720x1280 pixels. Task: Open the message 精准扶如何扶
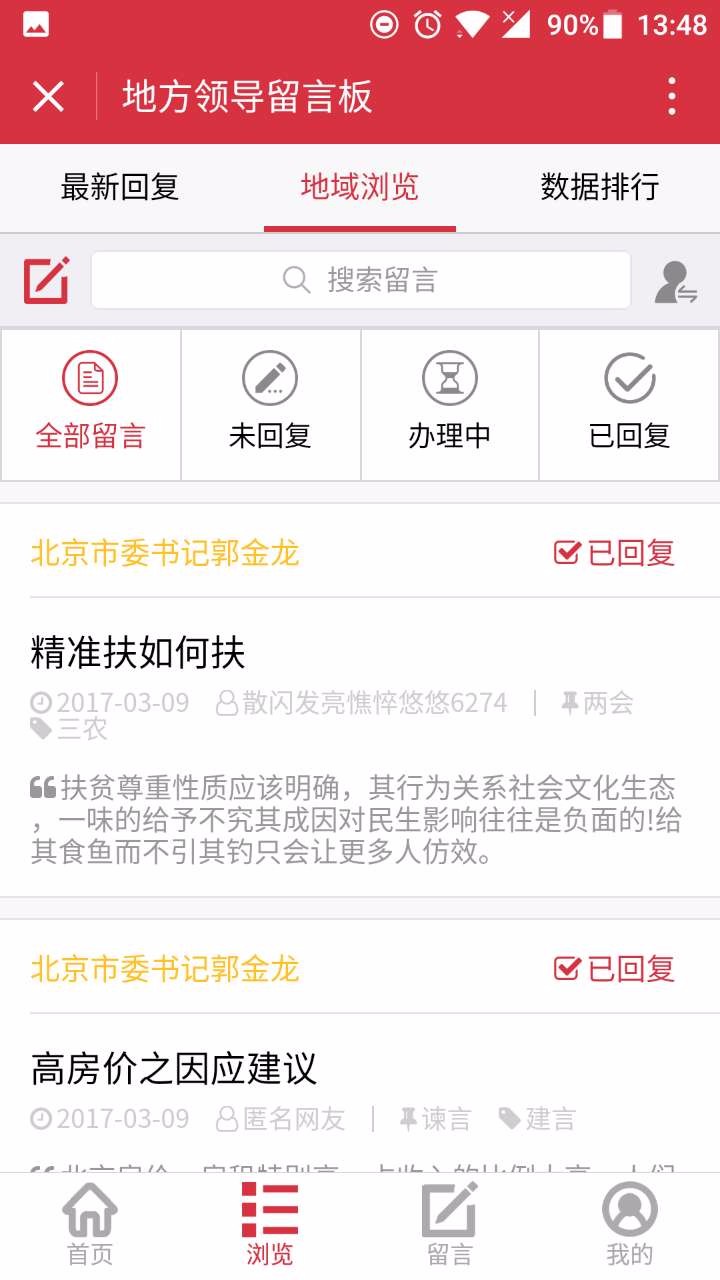[x=138, y=654]
